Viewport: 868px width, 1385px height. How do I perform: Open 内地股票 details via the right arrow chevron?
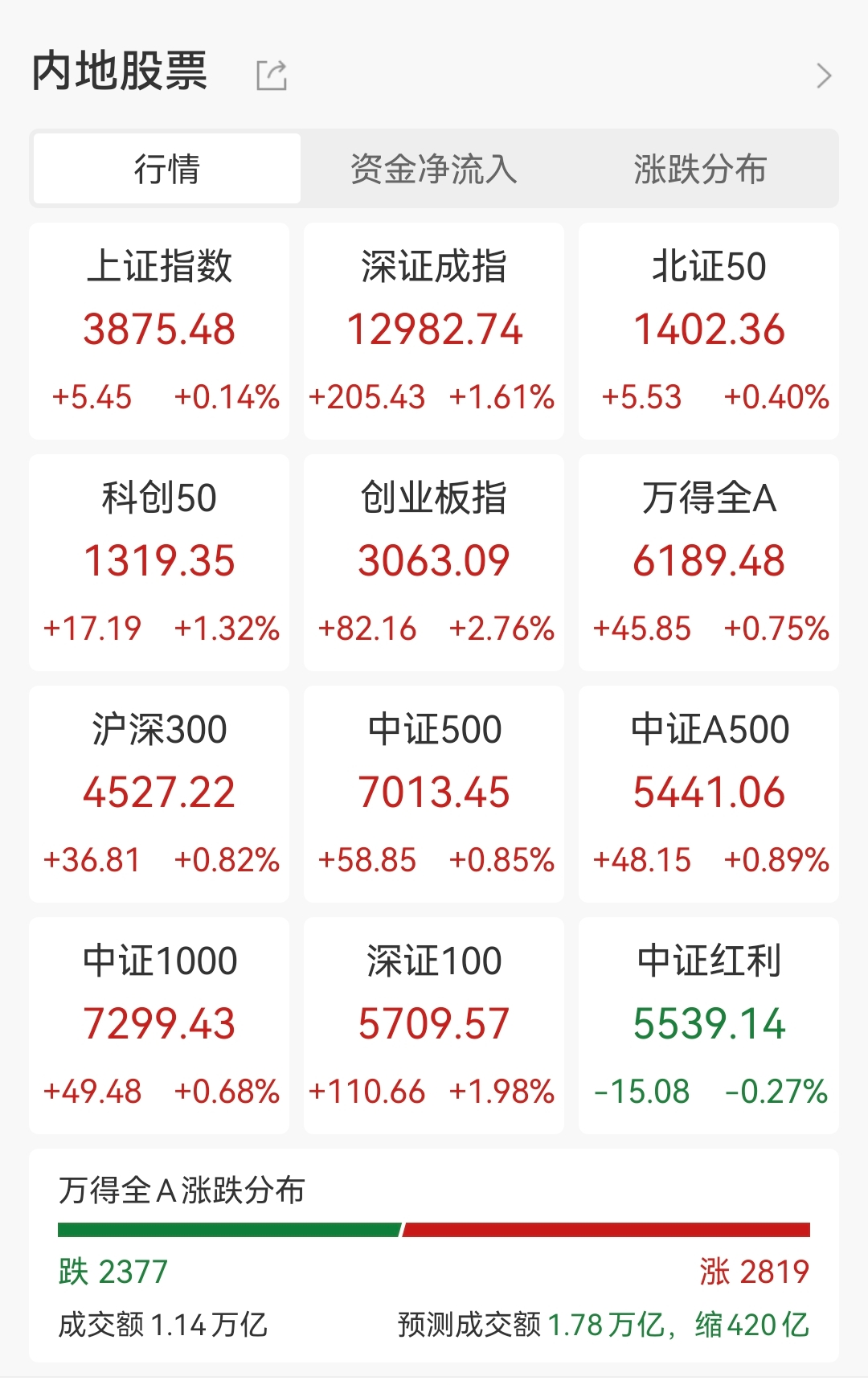(825, 75)
